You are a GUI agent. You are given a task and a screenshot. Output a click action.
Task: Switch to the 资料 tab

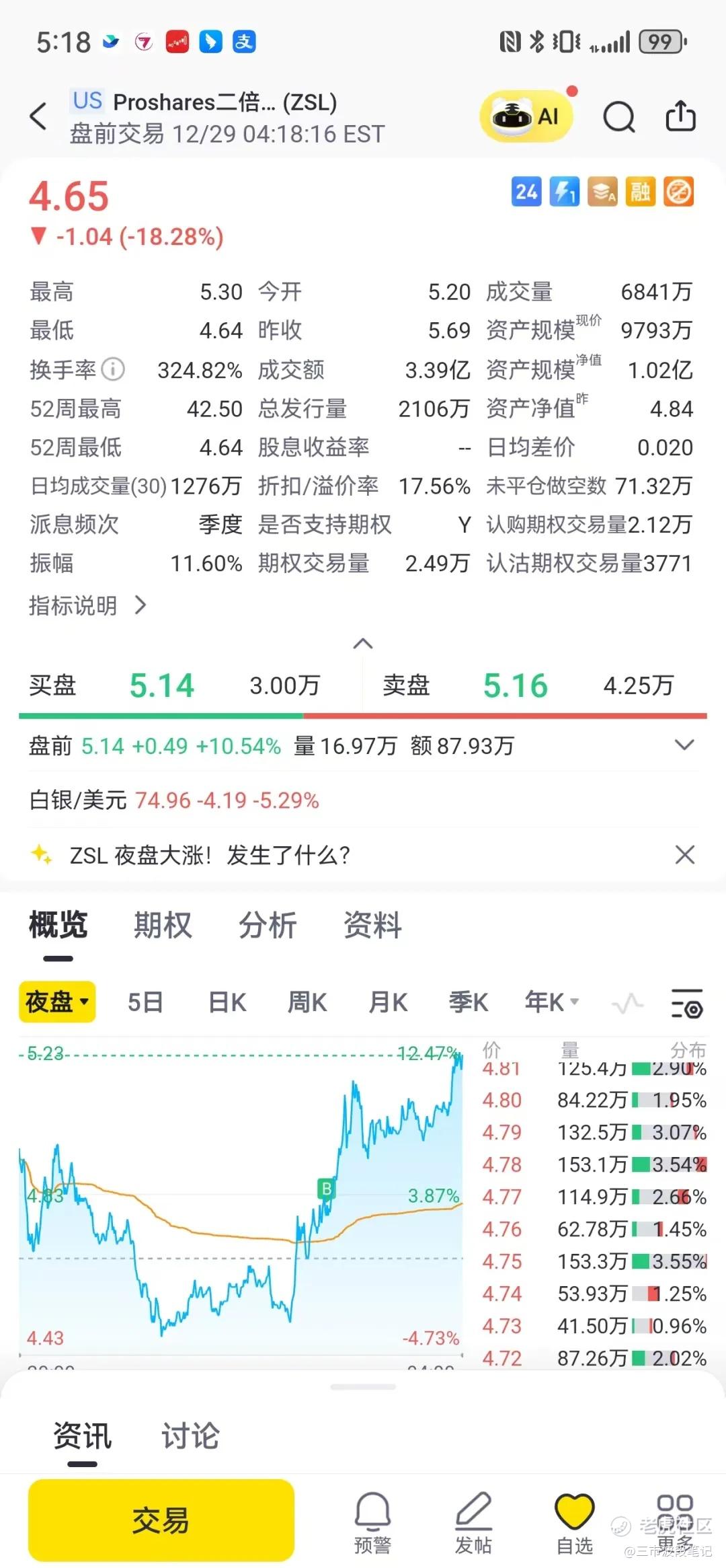[x=372, y=925]
